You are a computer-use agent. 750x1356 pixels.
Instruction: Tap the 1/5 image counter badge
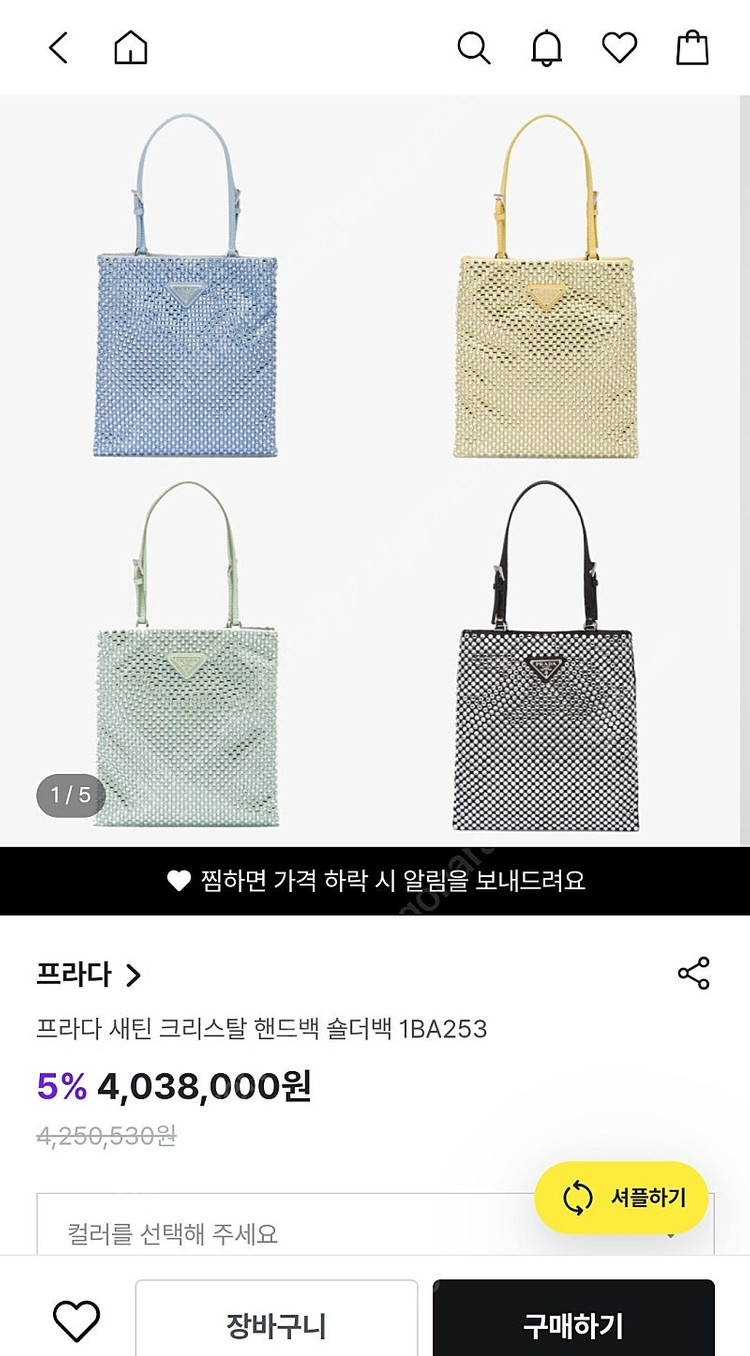(70, 795)
